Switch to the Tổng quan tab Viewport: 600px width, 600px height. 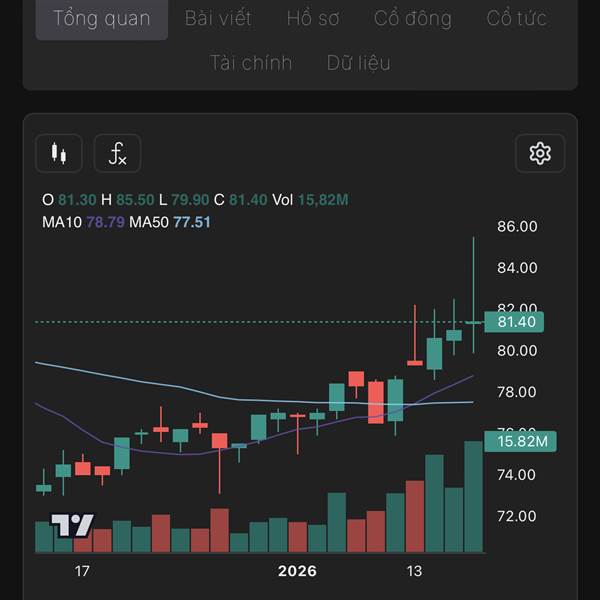pyautogui.click(x=101, y=18)
